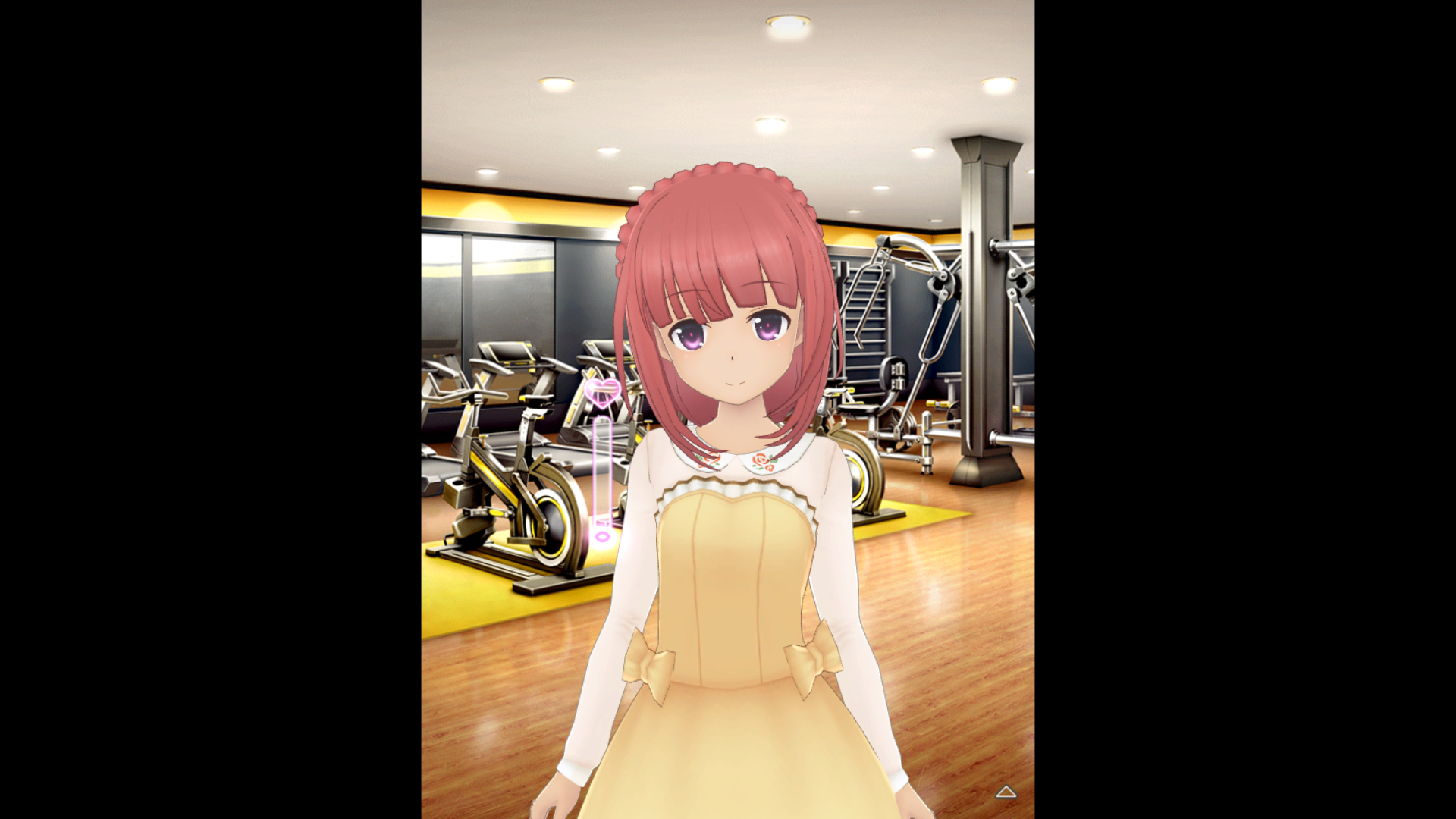Expand the menu with the triangle arrow
This screenshot has width=1456, height=819.
click(x=1006, y=792)
